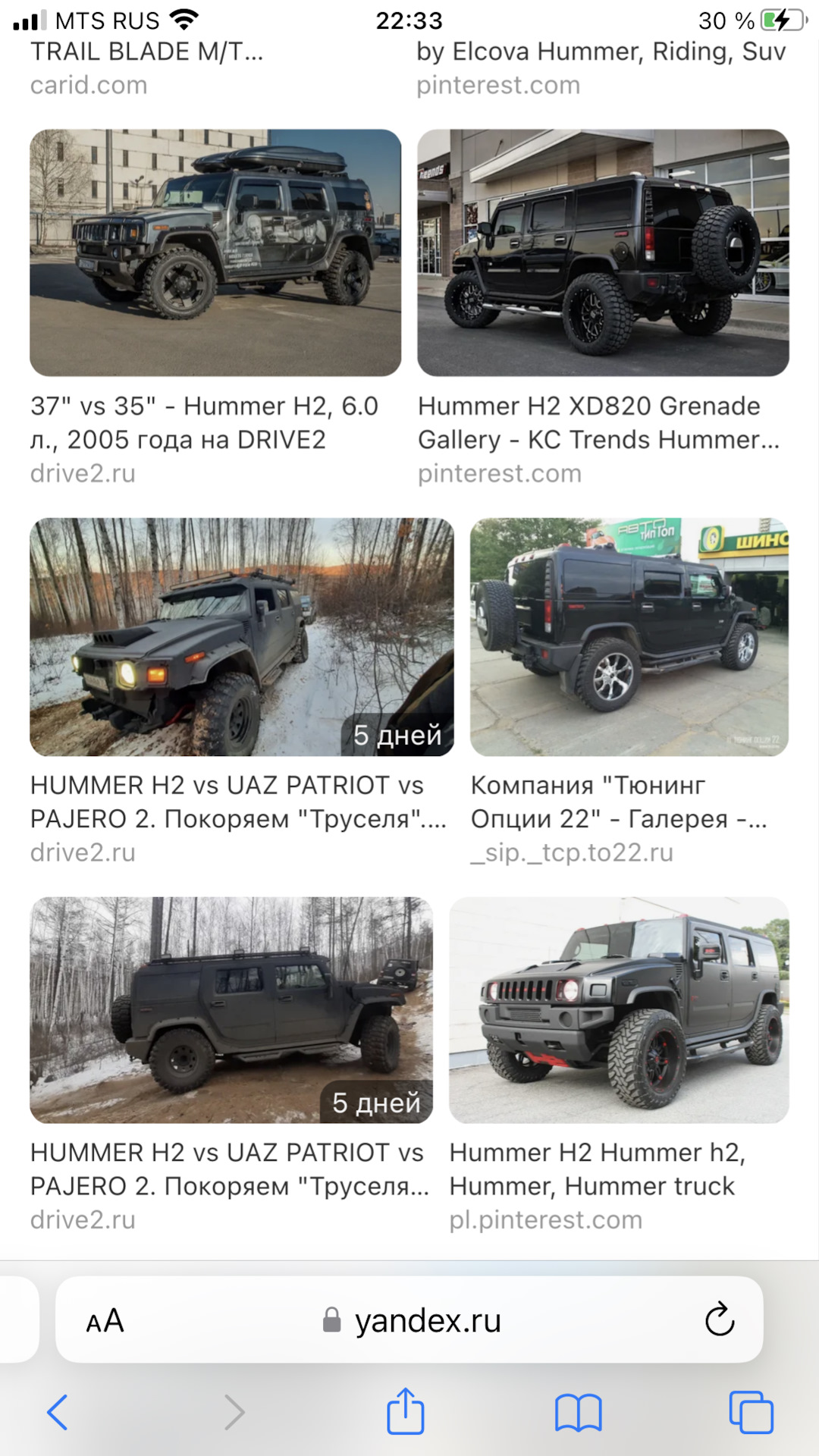Show all open tabs
Image resolution: width=819 pixels, height=1456 pixels.
click(751, 1412)
